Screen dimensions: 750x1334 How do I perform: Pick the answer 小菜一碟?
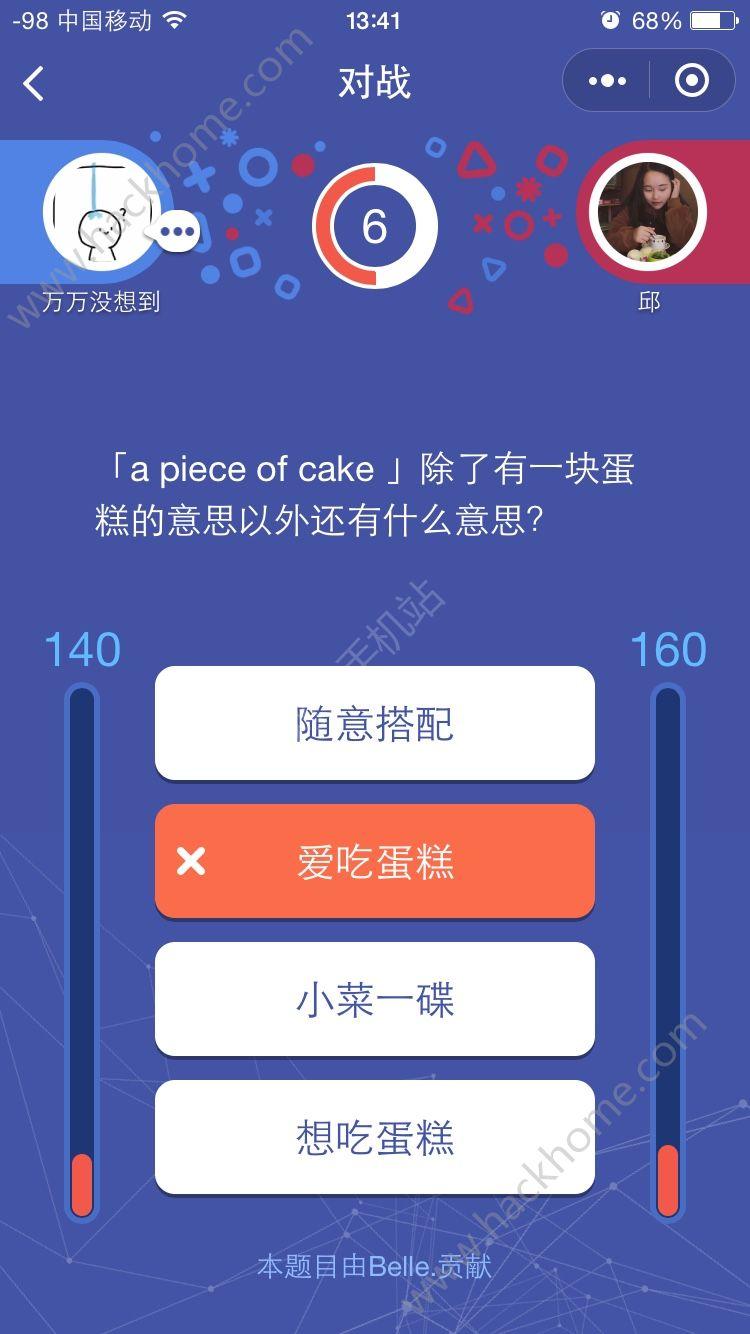(x=375, y=998)
